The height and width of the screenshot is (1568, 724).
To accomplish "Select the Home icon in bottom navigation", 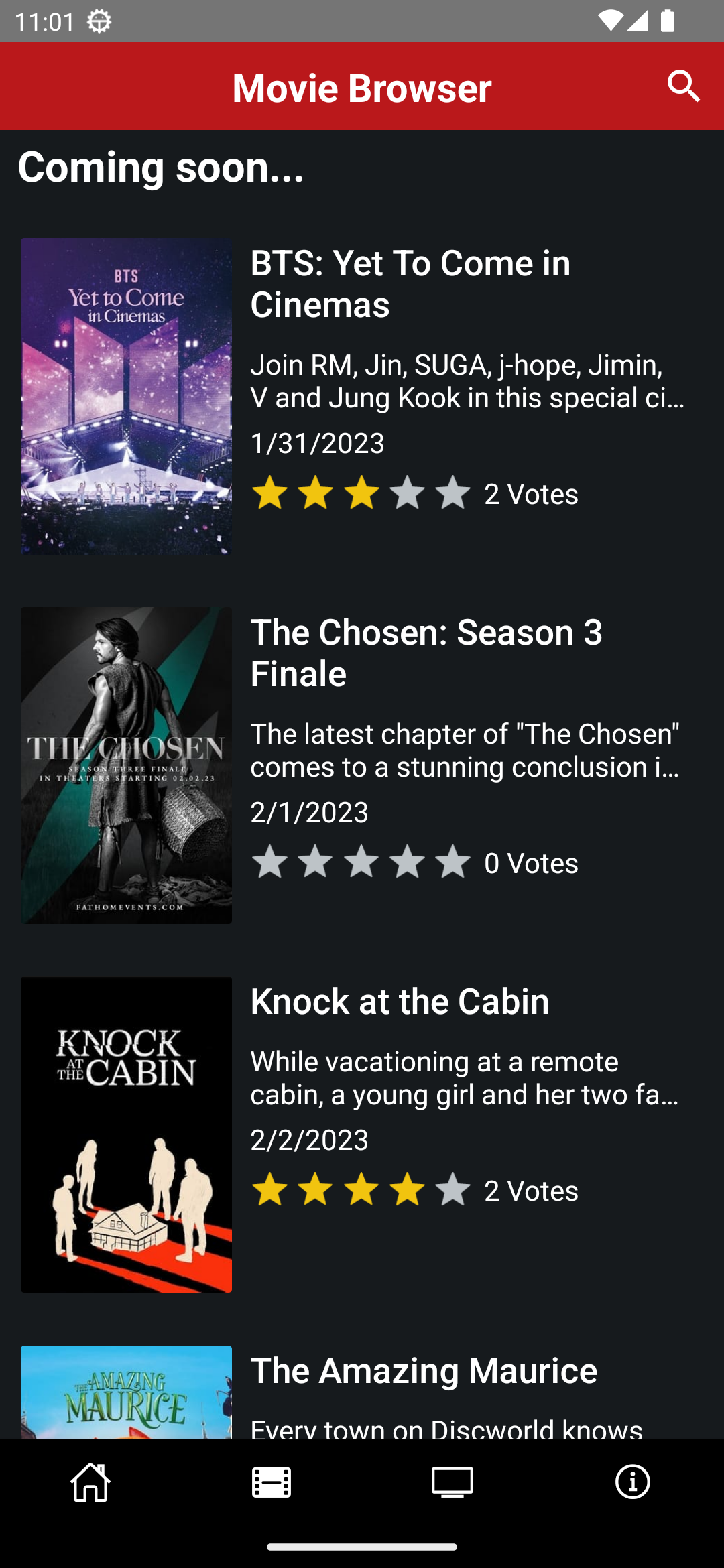I will point(92,1482).
